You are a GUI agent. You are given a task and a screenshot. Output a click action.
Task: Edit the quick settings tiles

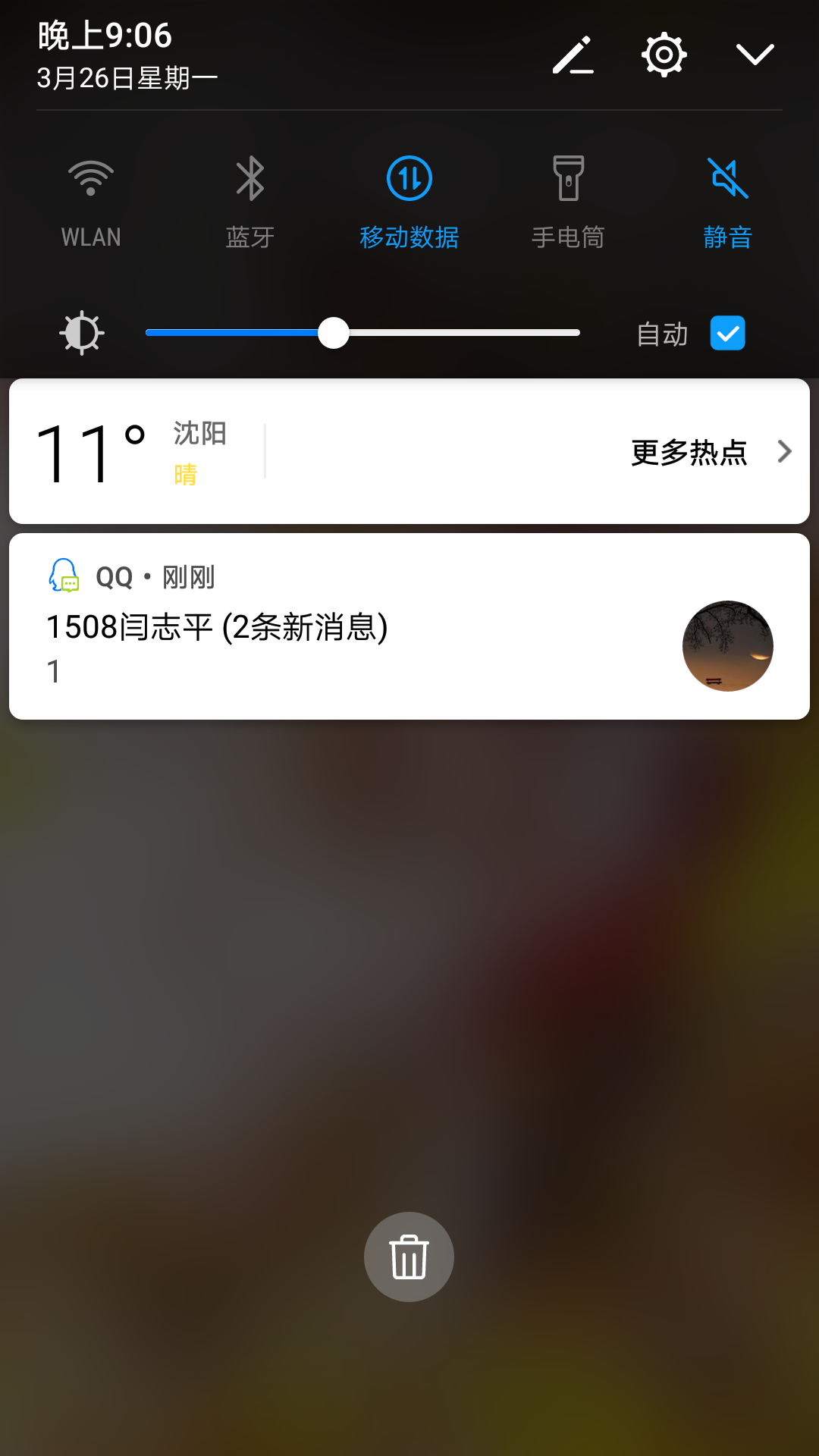573,55
